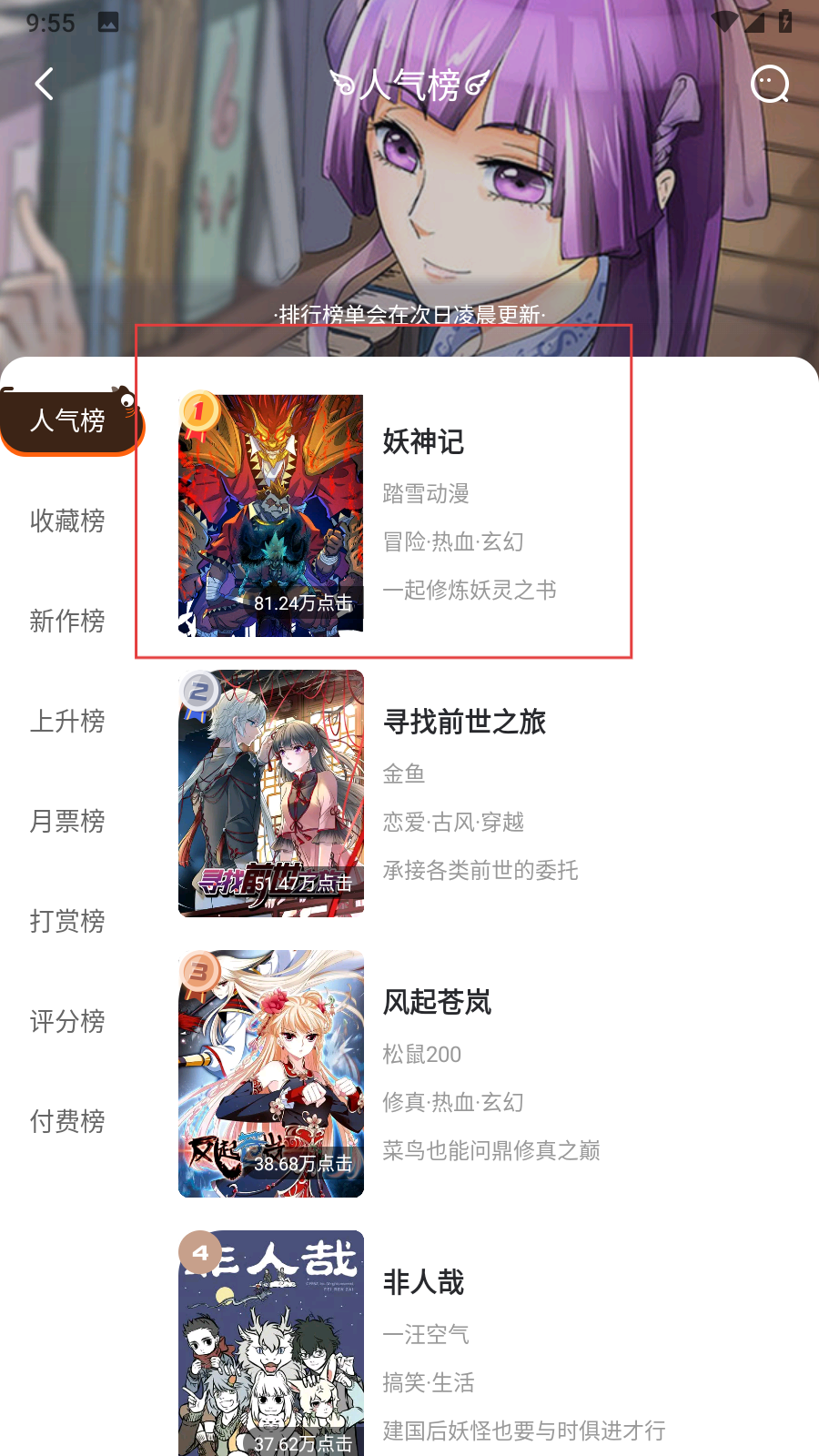Screen dimensions: 819x1456
Task: Select the 人气榜 ranking tab
Action: [x=67, y=420]
